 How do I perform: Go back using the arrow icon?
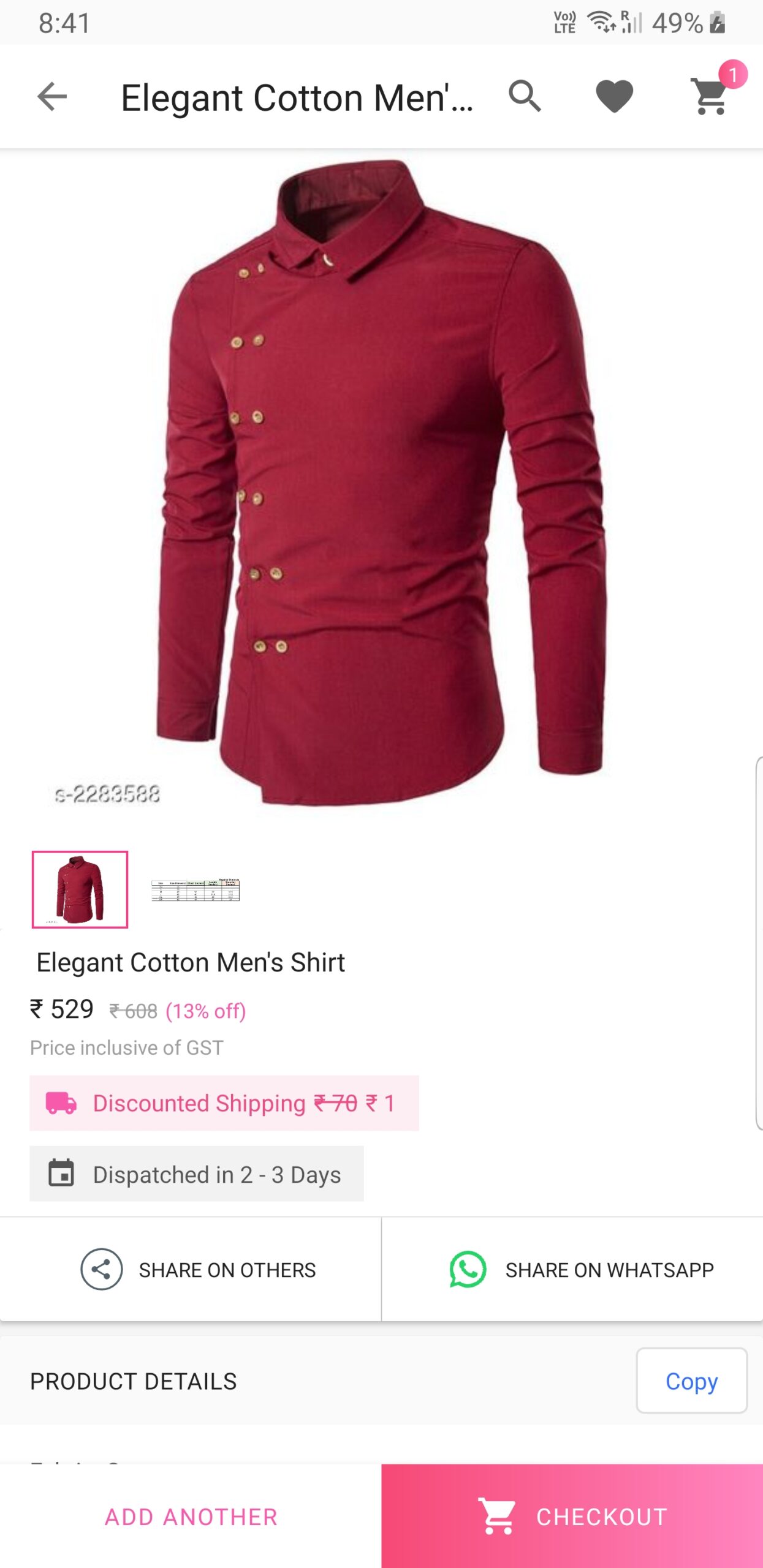tap(52, 97)
